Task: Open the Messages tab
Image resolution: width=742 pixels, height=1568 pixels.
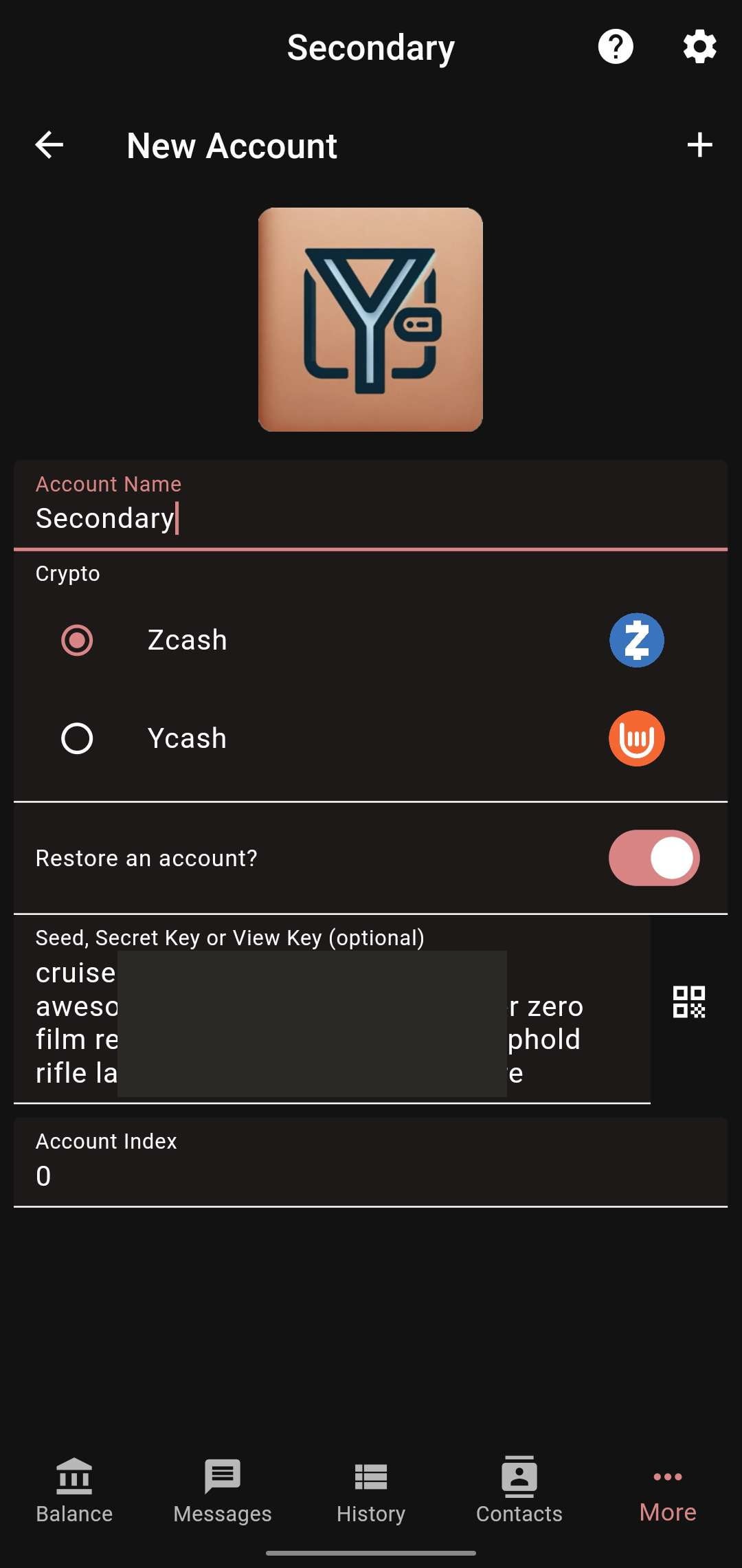Action: 223,1490
